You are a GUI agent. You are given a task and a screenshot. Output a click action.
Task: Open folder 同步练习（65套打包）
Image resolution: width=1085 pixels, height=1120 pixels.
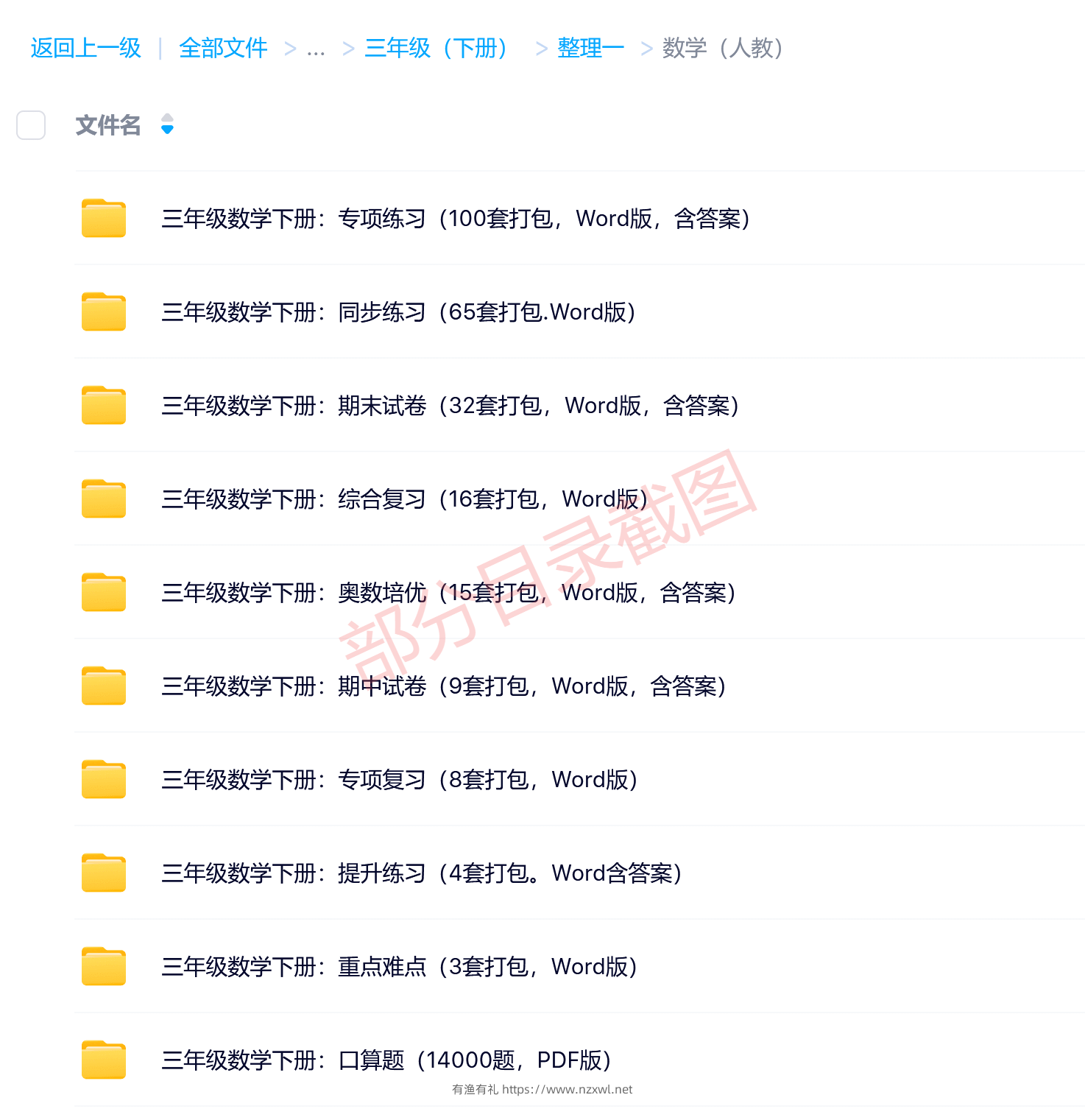397,312
